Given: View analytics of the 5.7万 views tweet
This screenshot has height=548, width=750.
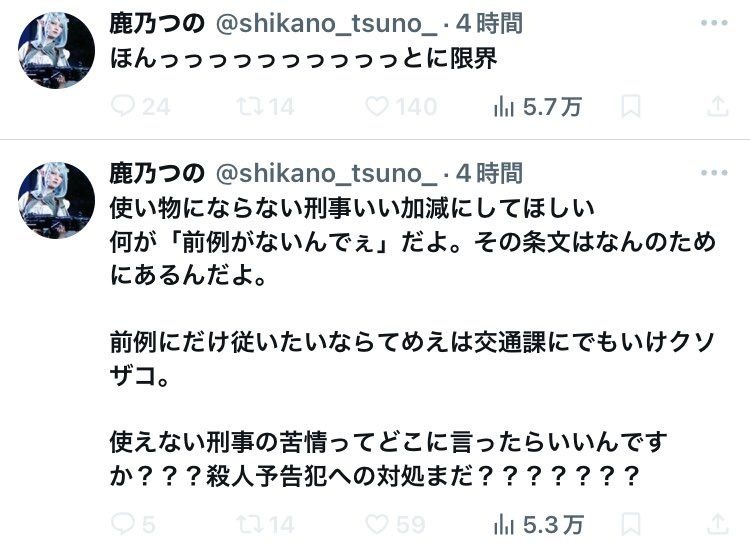Looking at the screenshot, I should tap(503, 107).
